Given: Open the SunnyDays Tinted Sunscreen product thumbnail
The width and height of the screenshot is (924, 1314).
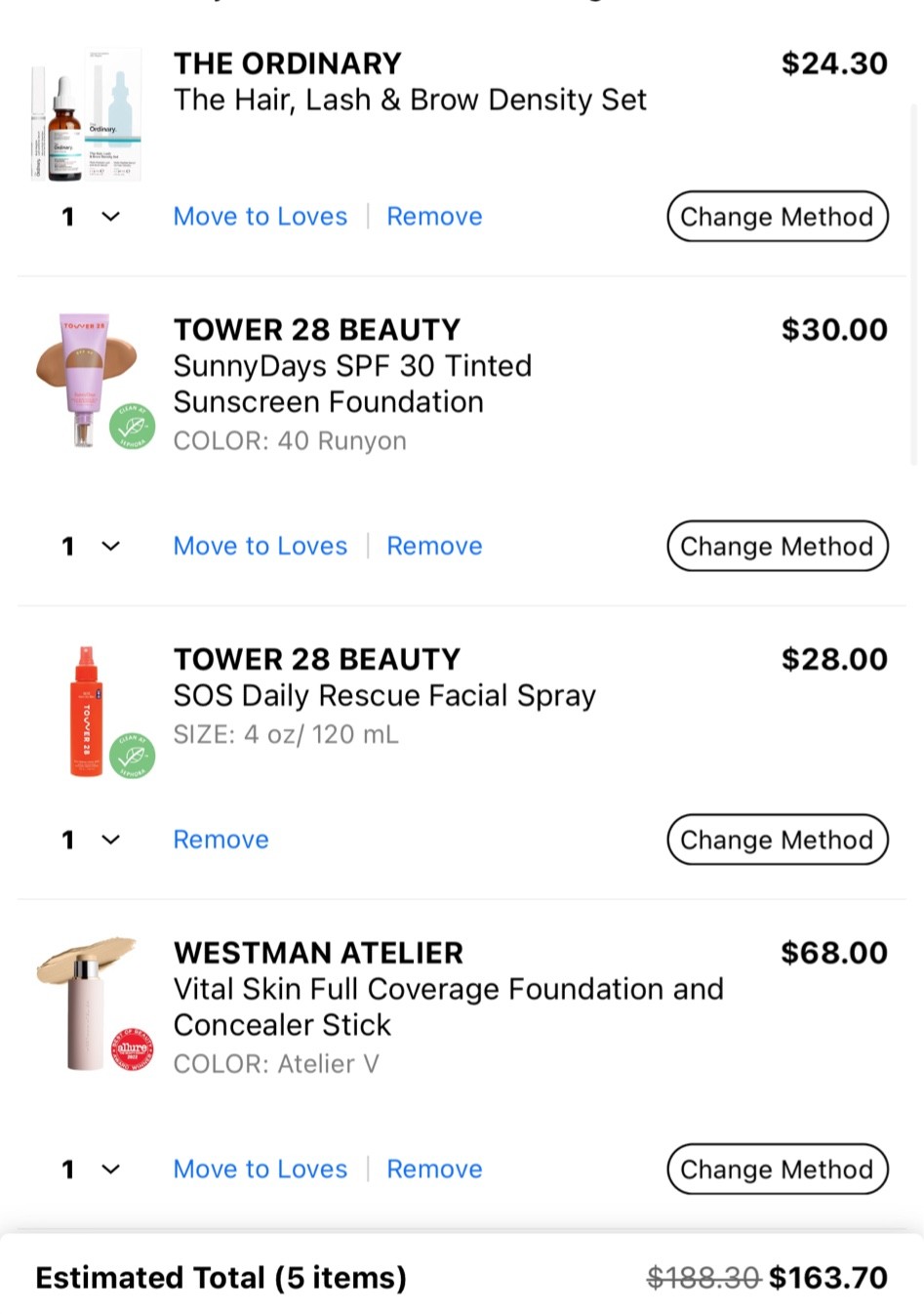Looking at the screenshot, I should coord(87,381).
